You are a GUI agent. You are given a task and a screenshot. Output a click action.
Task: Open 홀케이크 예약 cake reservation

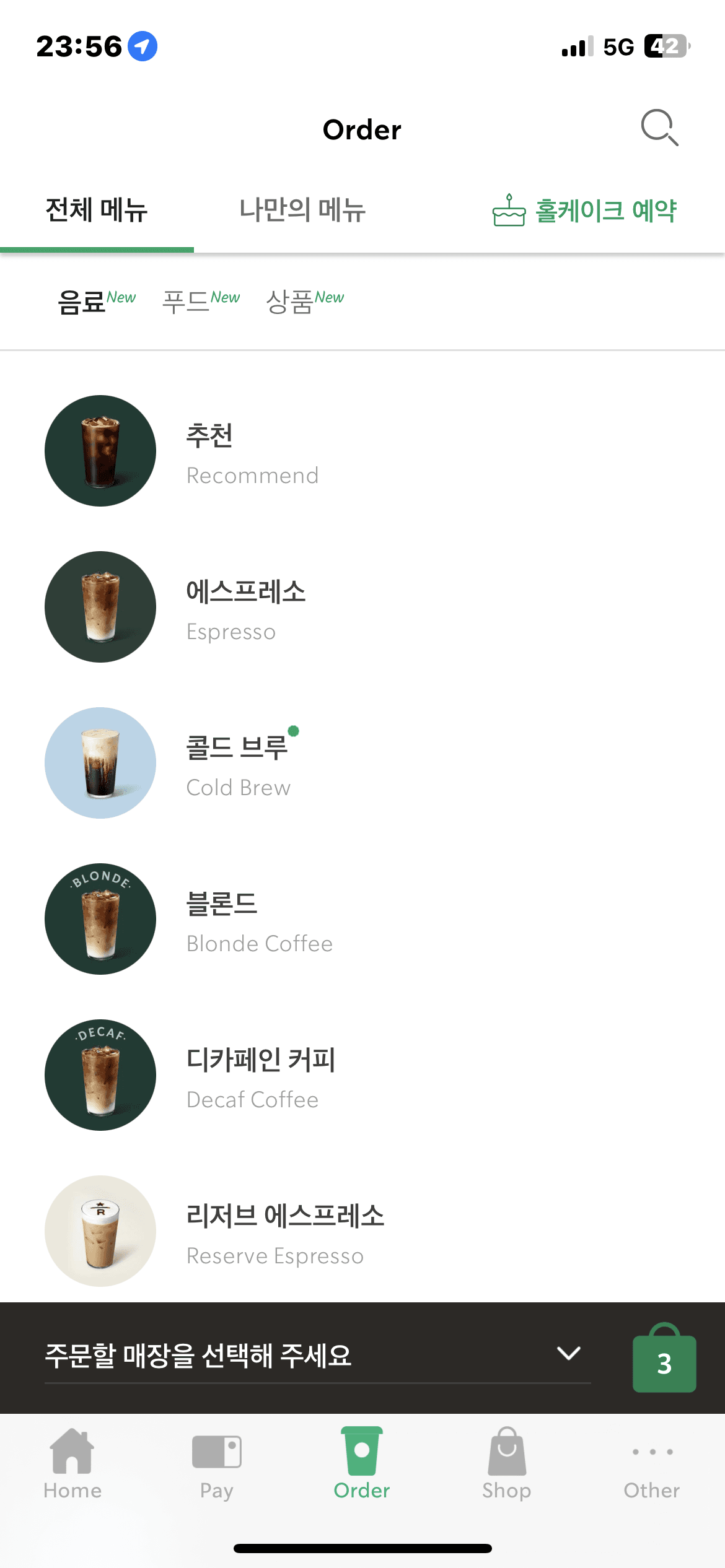coord(584,211)
